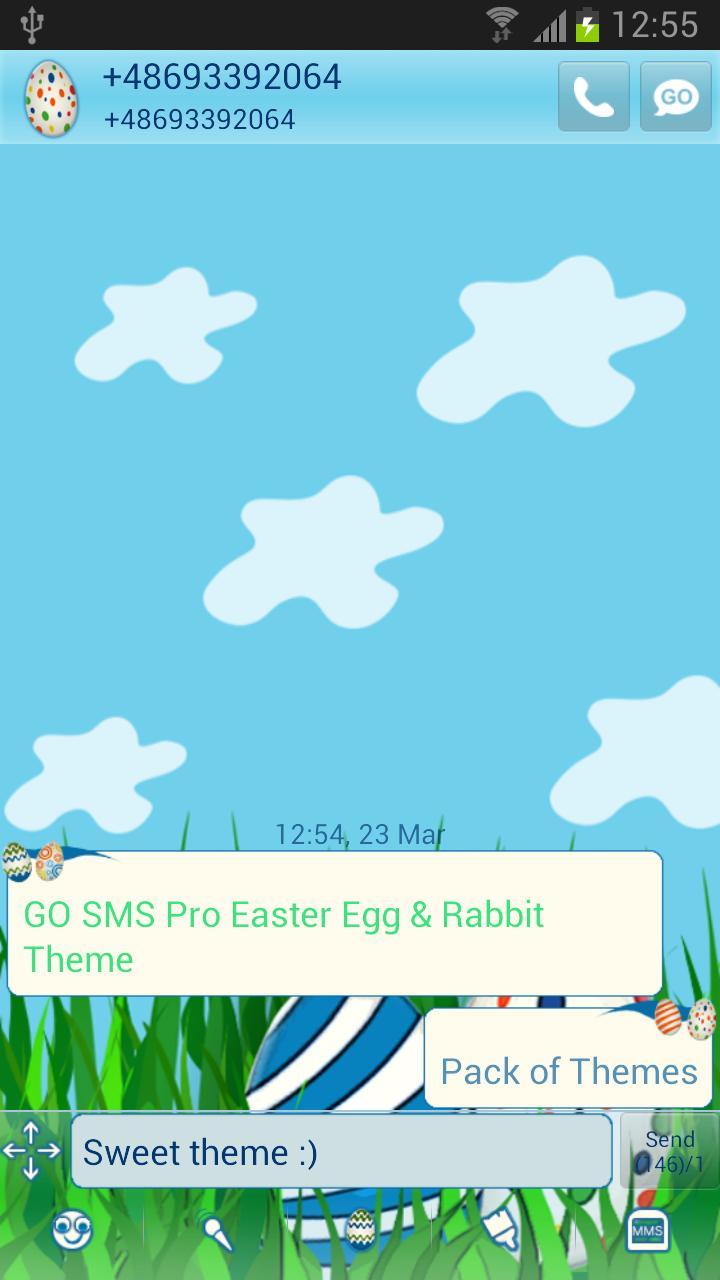Open the microphone voice input
Viewport: 720px width, 1280px height.
click(215, 1230)
